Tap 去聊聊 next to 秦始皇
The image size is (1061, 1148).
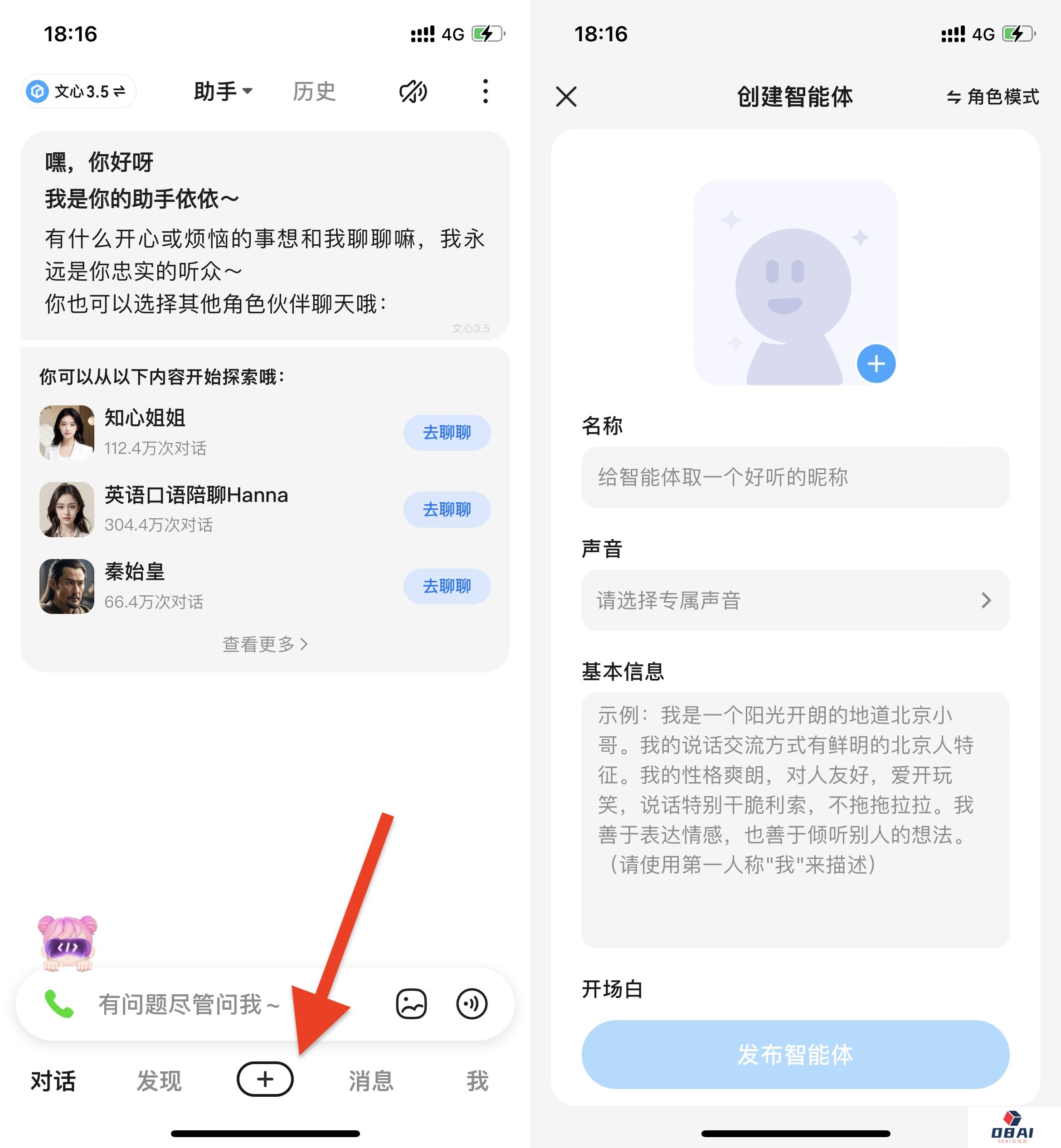tap(446, 586)
